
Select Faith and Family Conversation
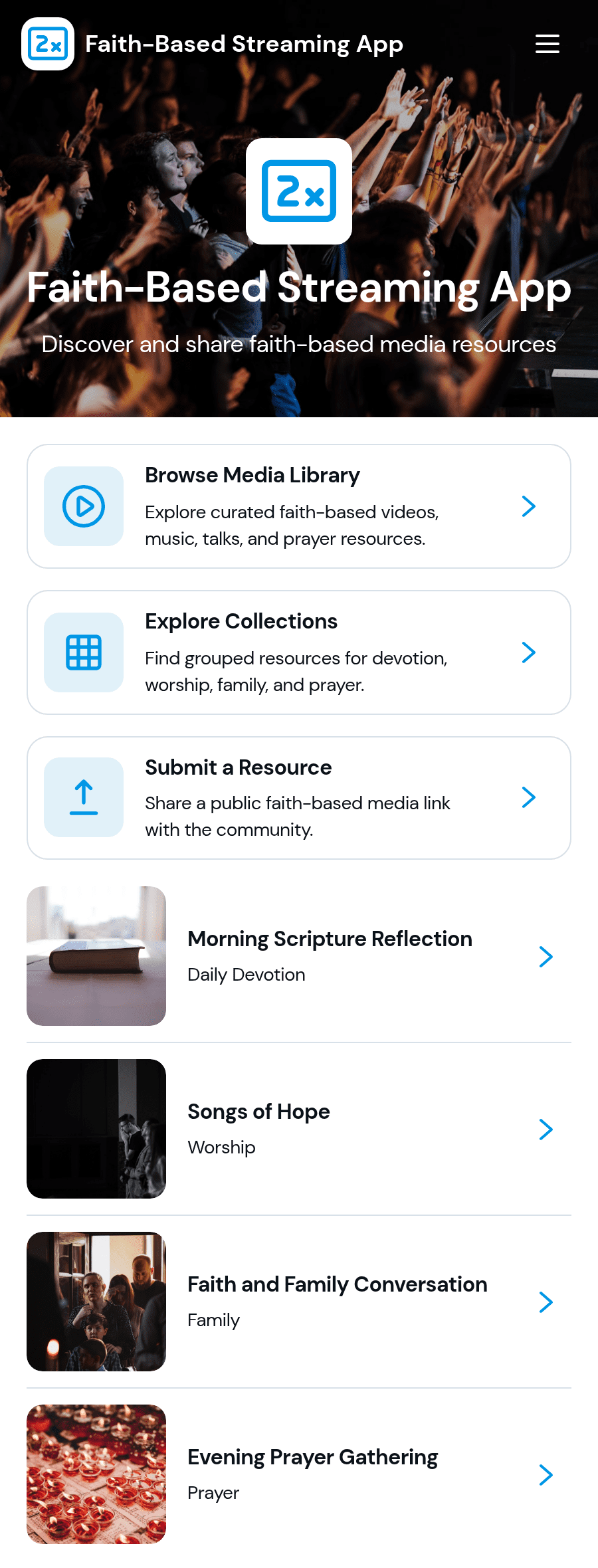point(299,1302)
